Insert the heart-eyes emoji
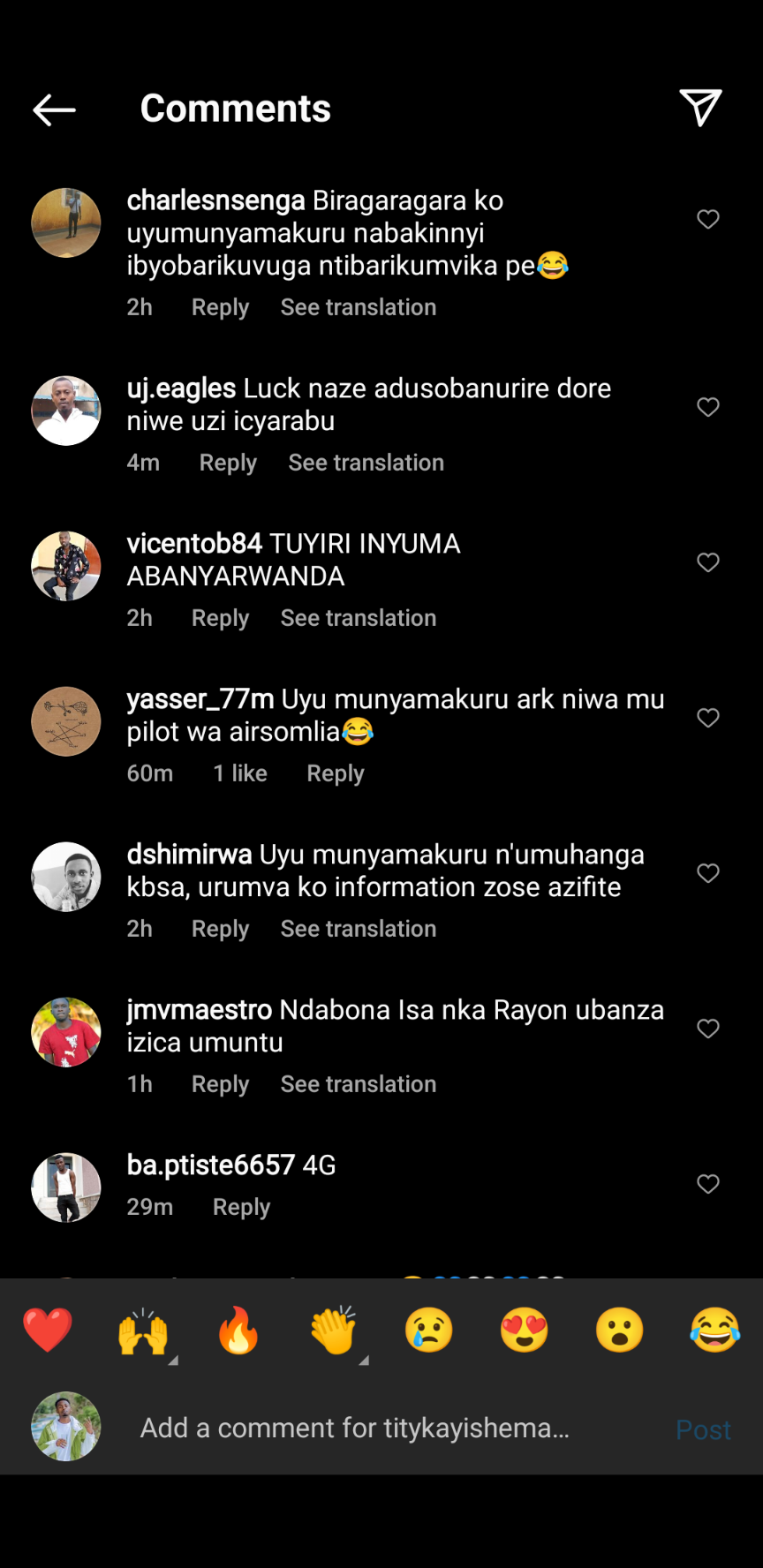Viewport: 763px width, 1568px height. click(525, 1331)
